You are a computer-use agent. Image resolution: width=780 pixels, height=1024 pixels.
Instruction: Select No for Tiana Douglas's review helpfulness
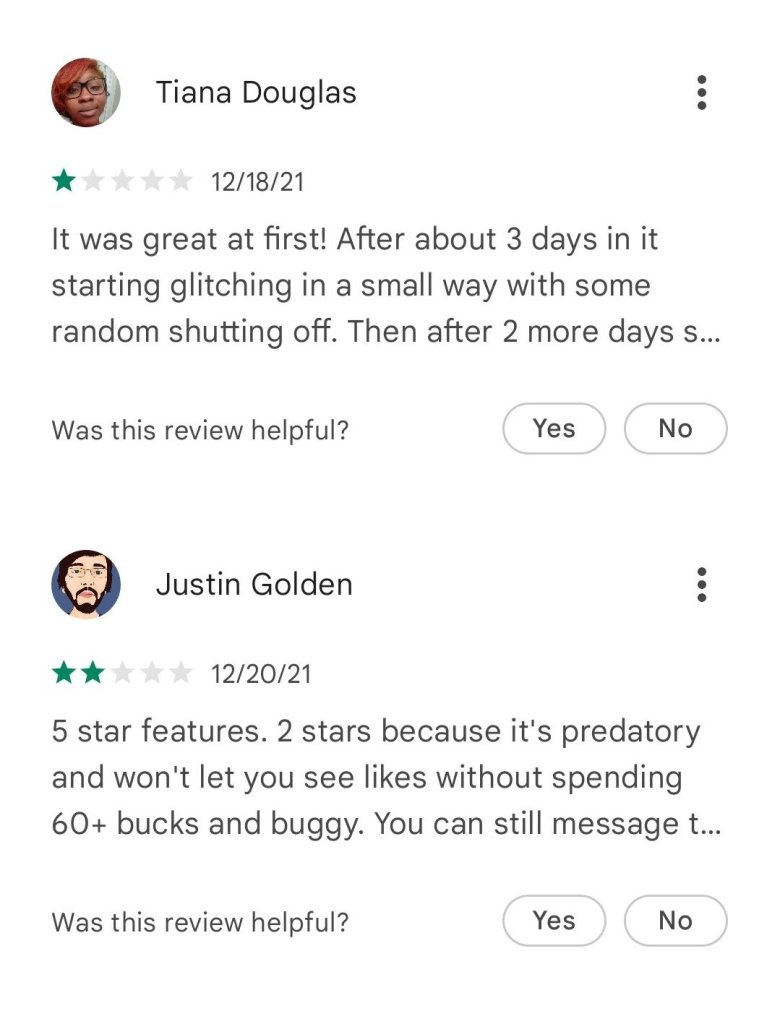(x=675, y=429)
